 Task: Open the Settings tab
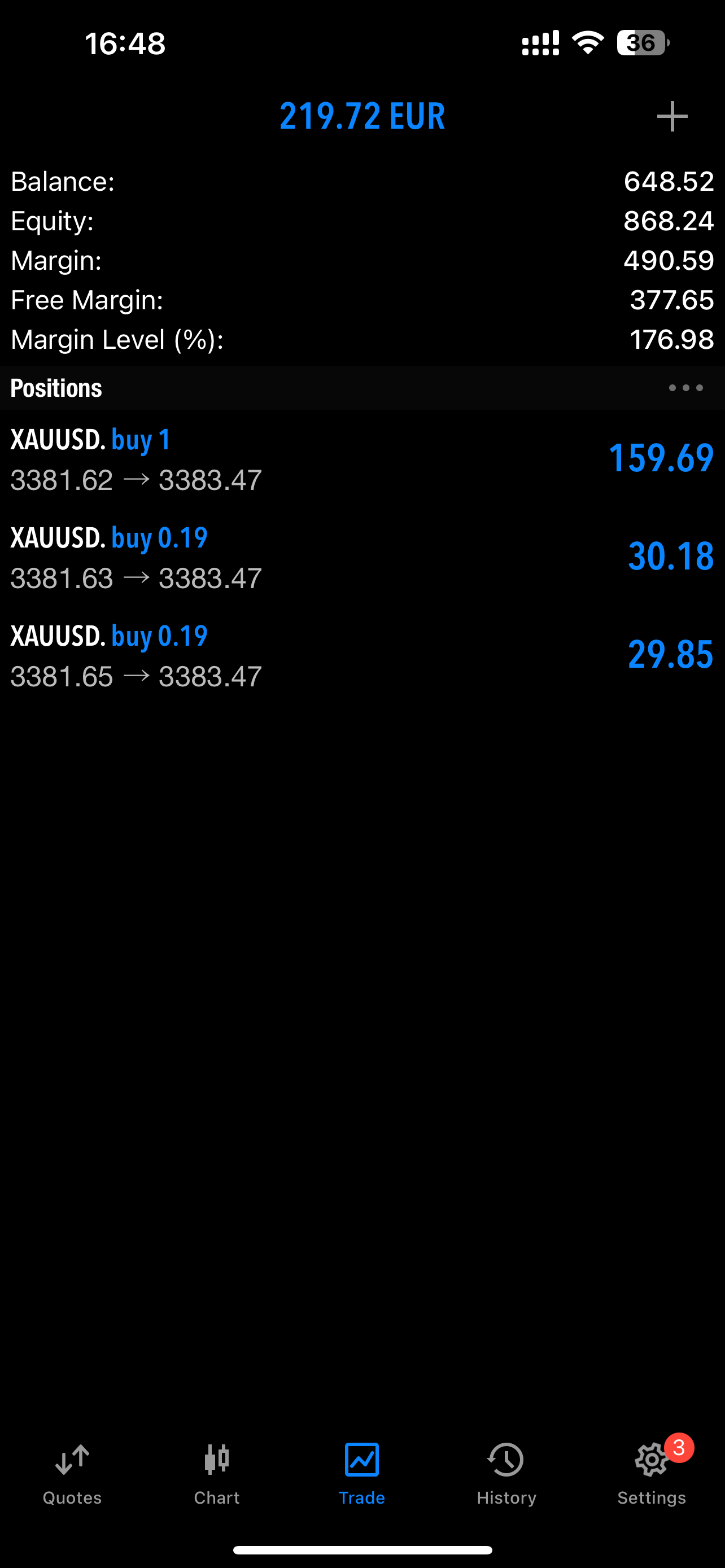652,1473
